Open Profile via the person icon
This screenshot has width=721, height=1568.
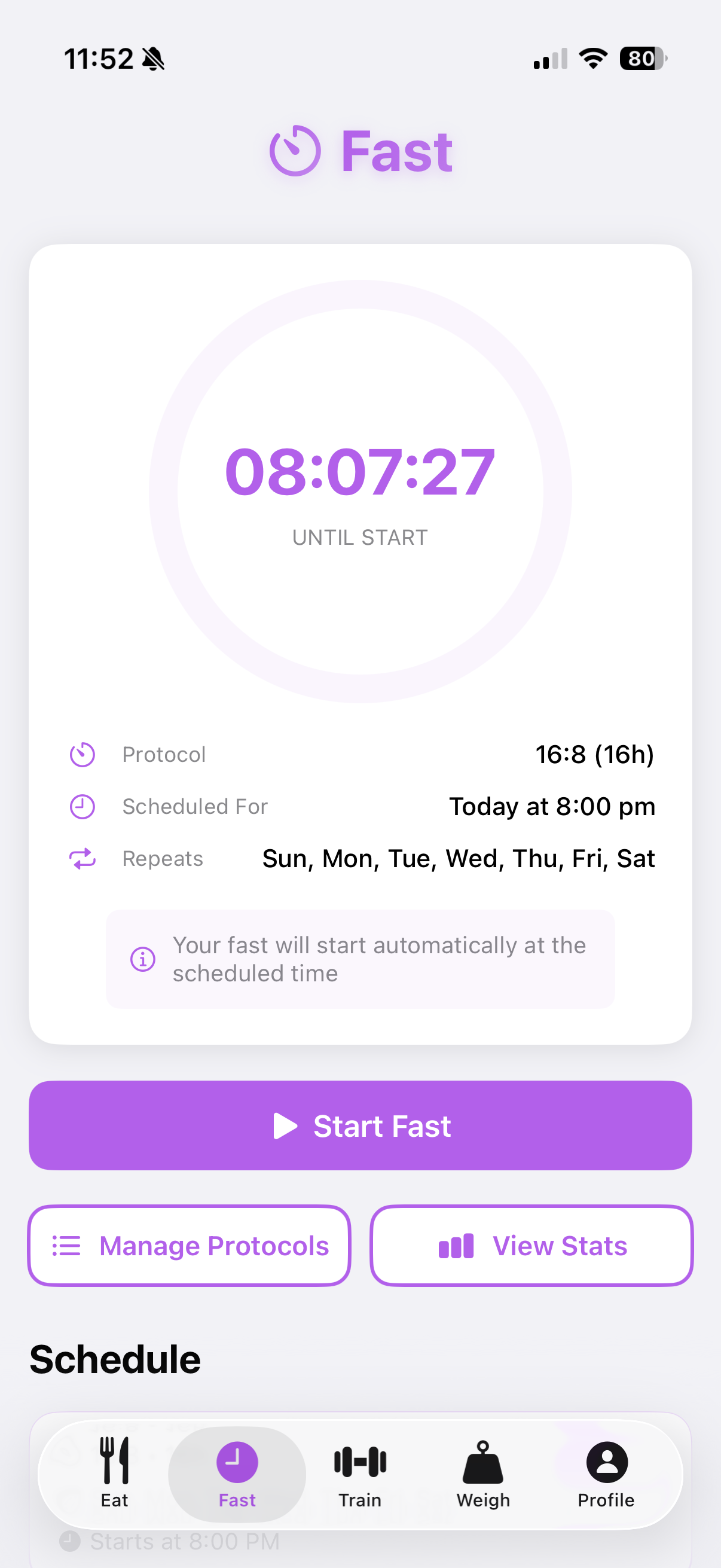pos(606,1460)
